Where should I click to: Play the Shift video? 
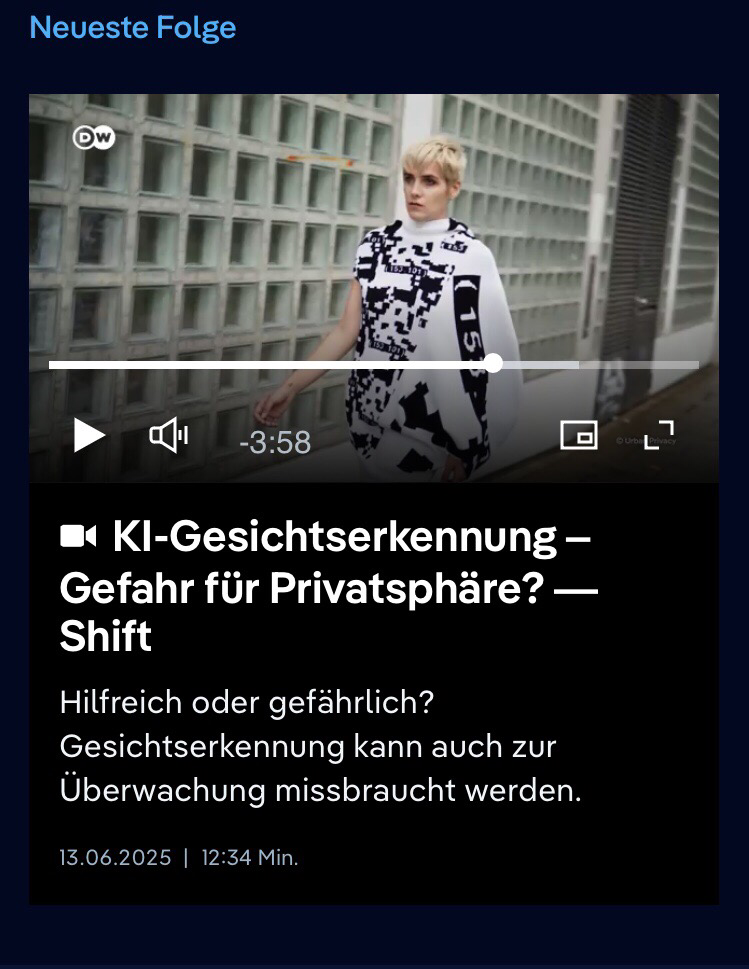coord(89,436)
